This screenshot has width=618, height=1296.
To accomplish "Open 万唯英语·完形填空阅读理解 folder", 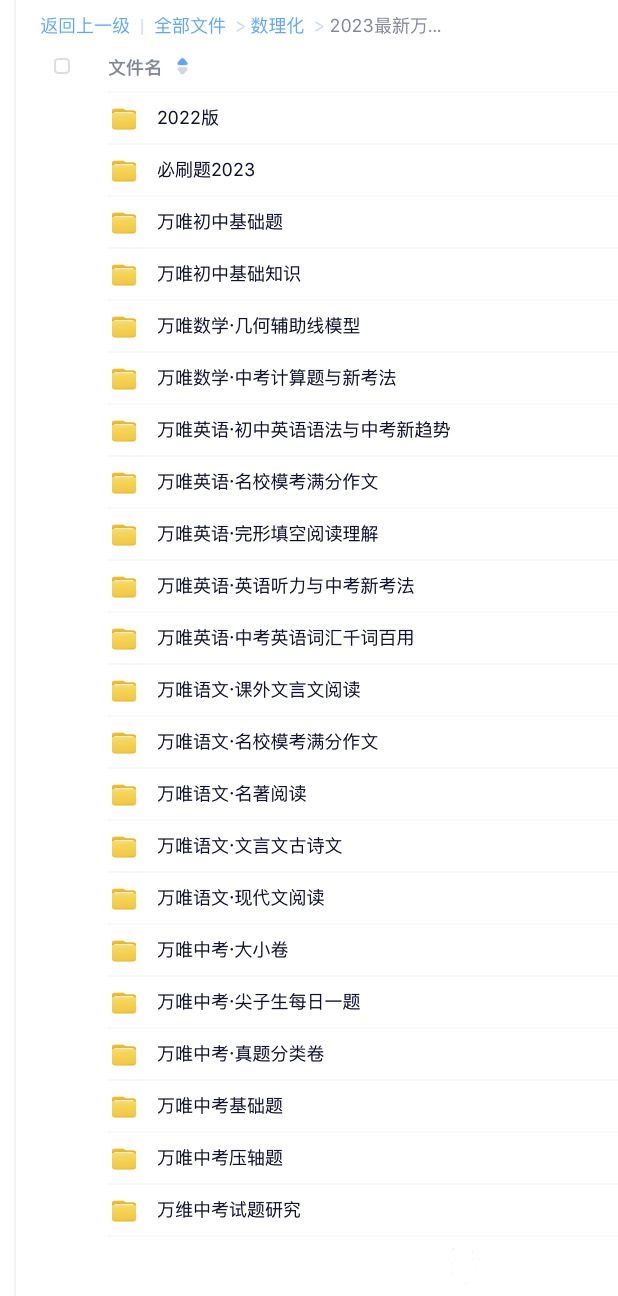I will pos(267,534).
